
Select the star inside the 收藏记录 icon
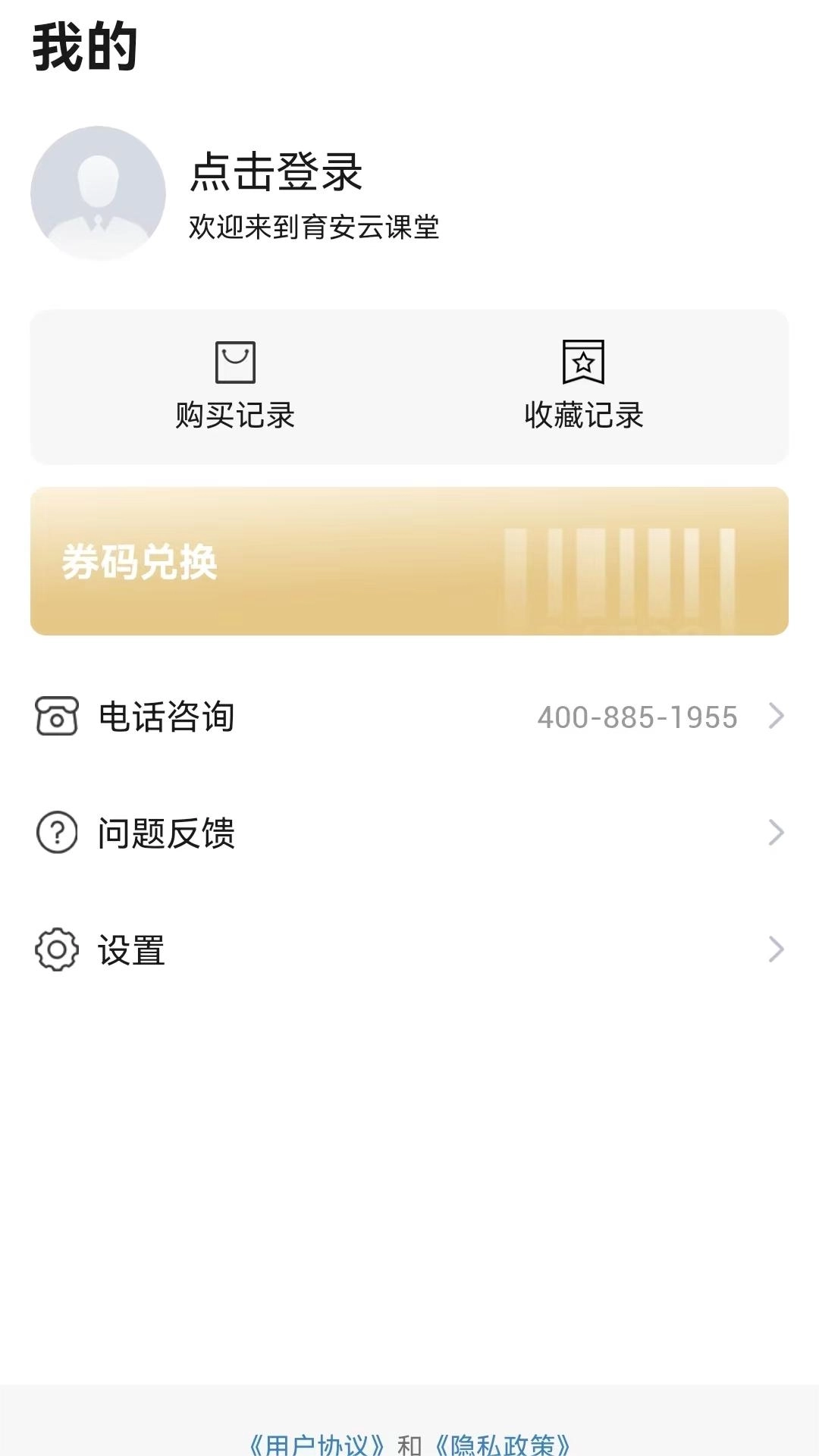[584, 362]
